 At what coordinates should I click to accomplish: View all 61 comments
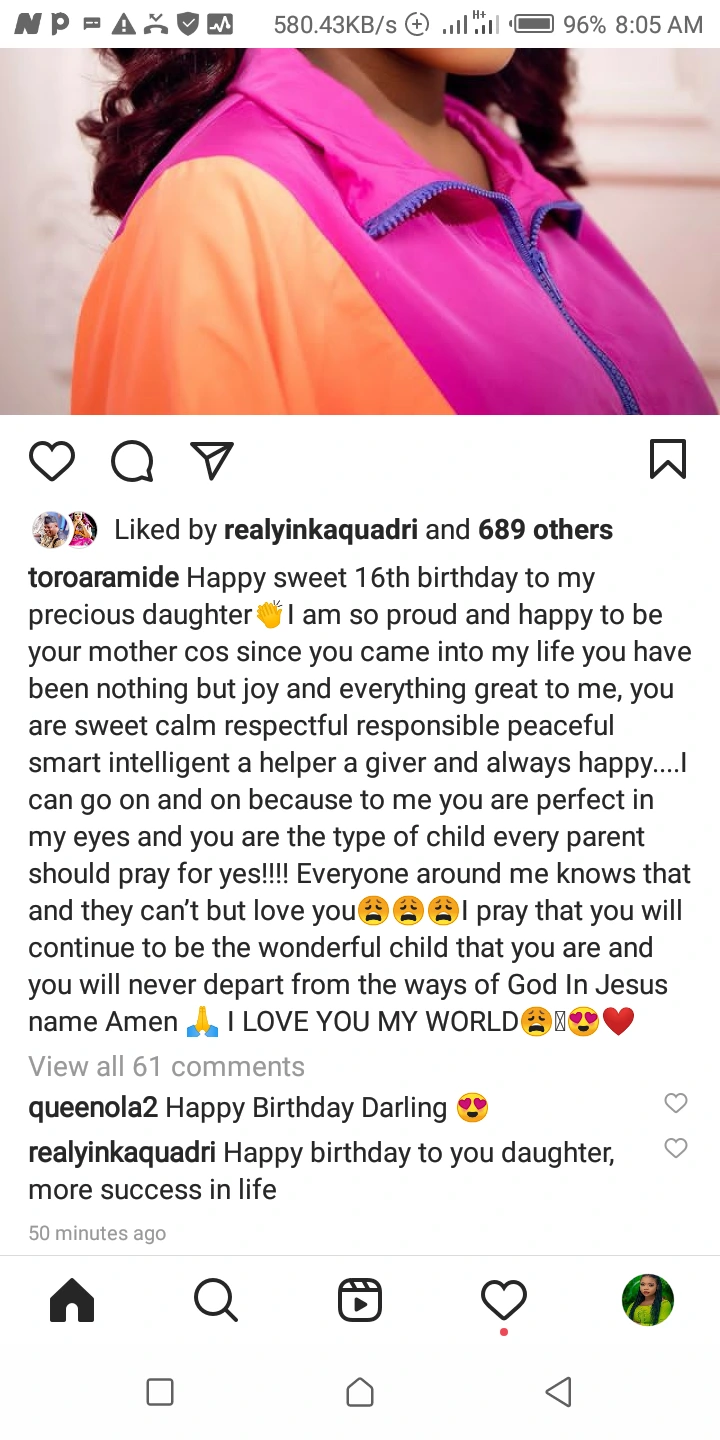pos(166,1066)
